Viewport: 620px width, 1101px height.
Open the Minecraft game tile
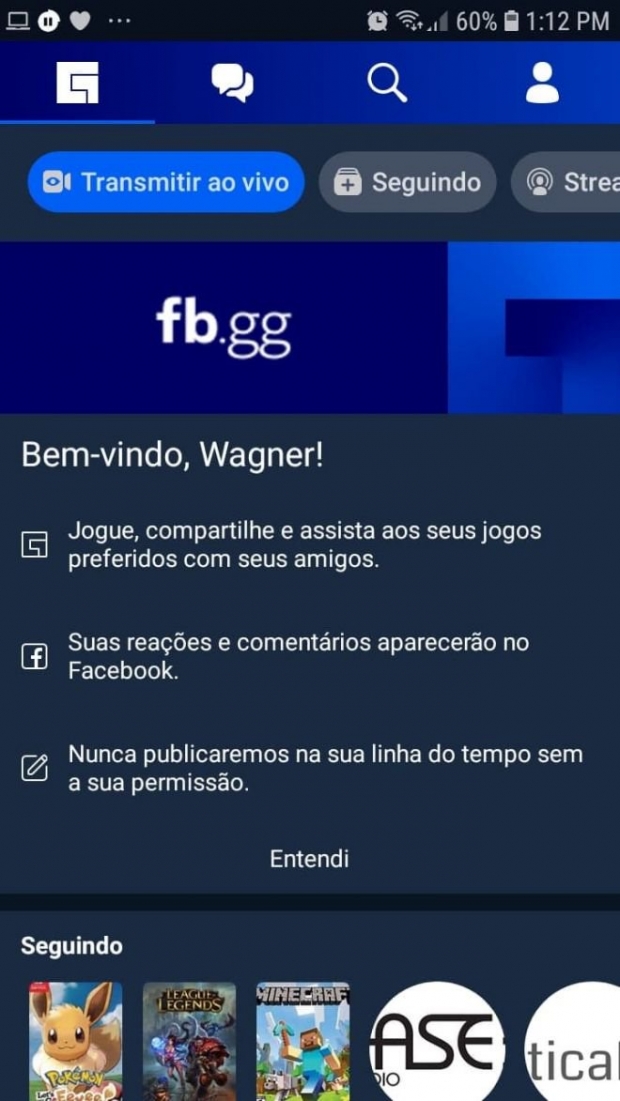[x=303, y=1040]
